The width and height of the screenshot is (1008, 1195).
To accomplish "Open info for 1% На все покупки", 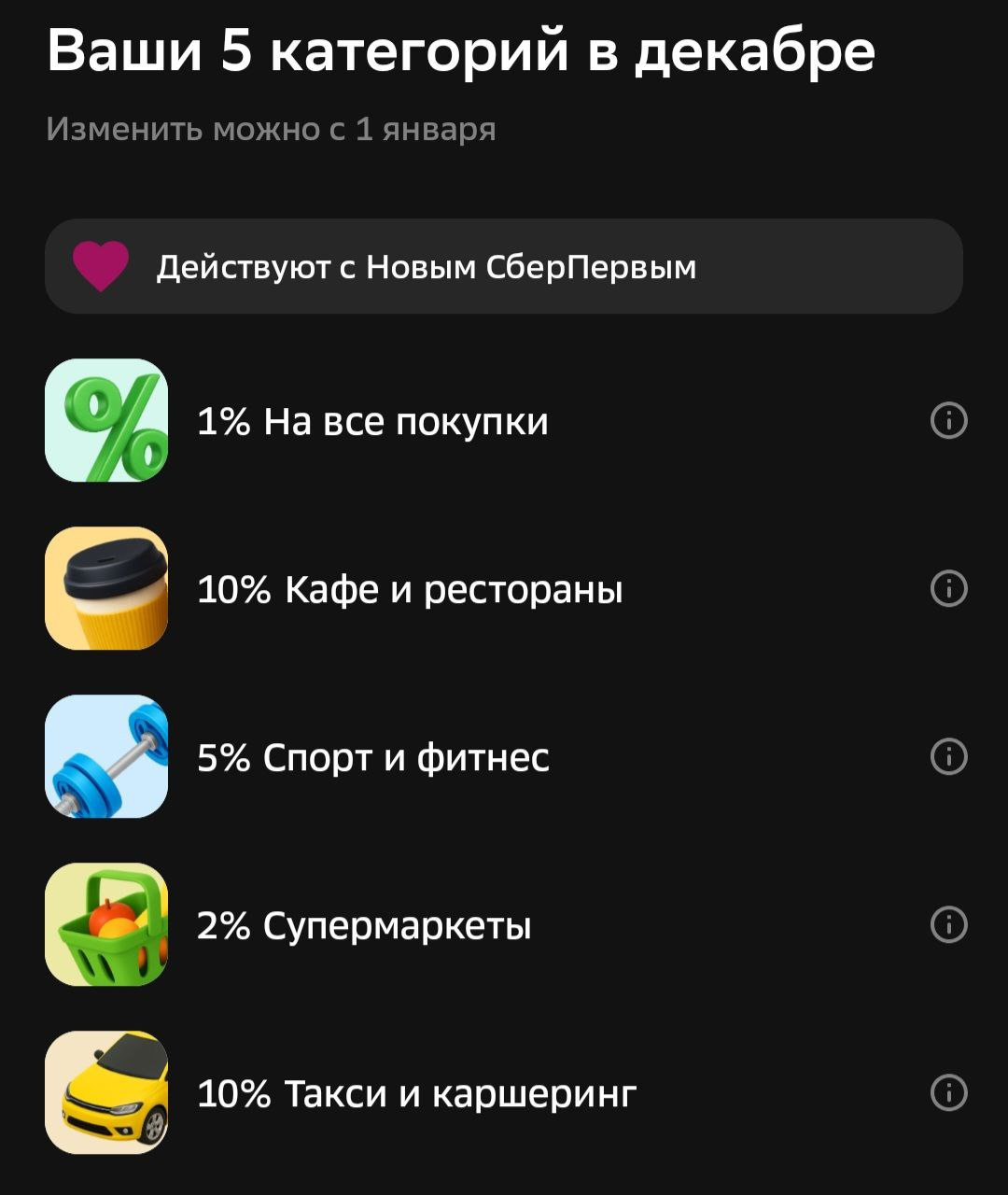I will coord(949,421).
